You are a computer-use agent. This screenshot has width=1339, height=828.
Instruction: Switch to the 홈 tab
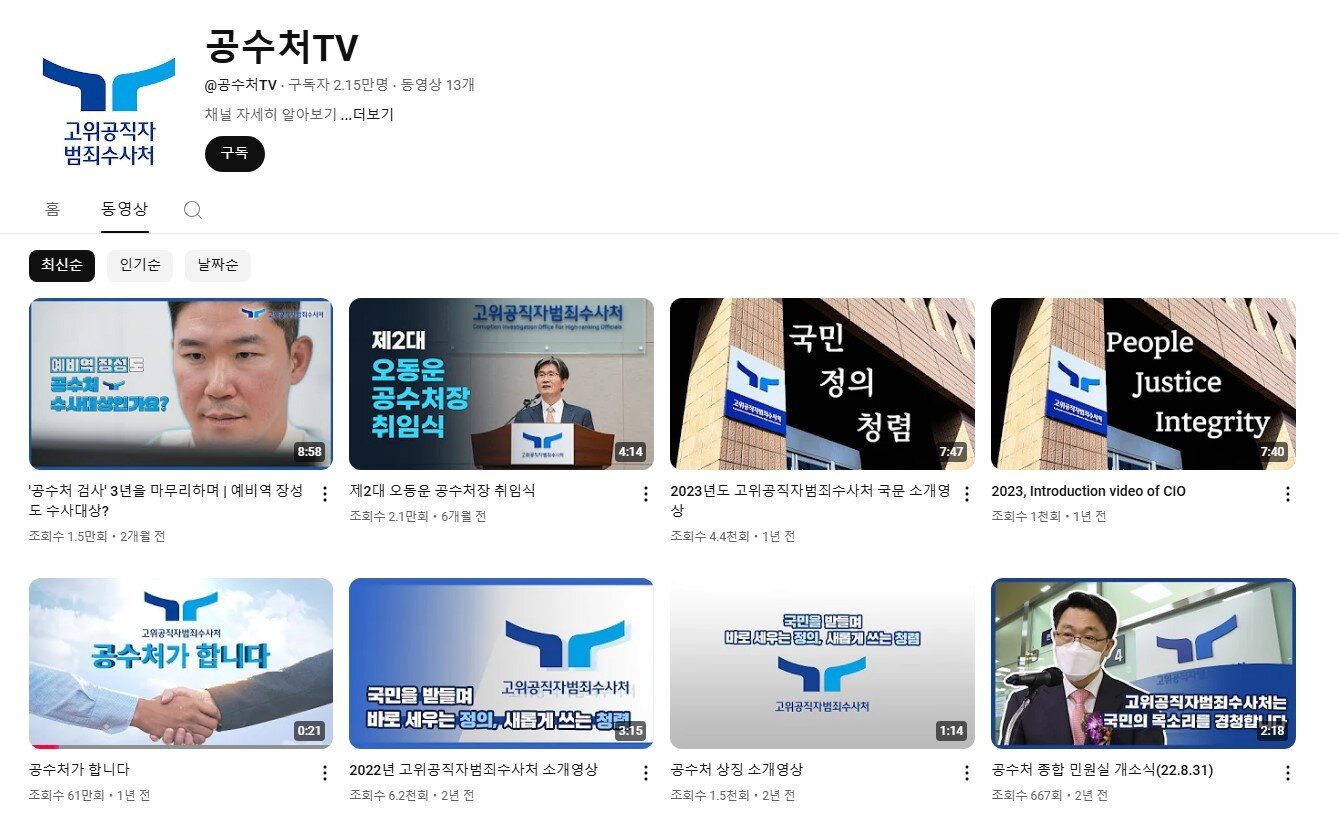[x=52, y=209]
